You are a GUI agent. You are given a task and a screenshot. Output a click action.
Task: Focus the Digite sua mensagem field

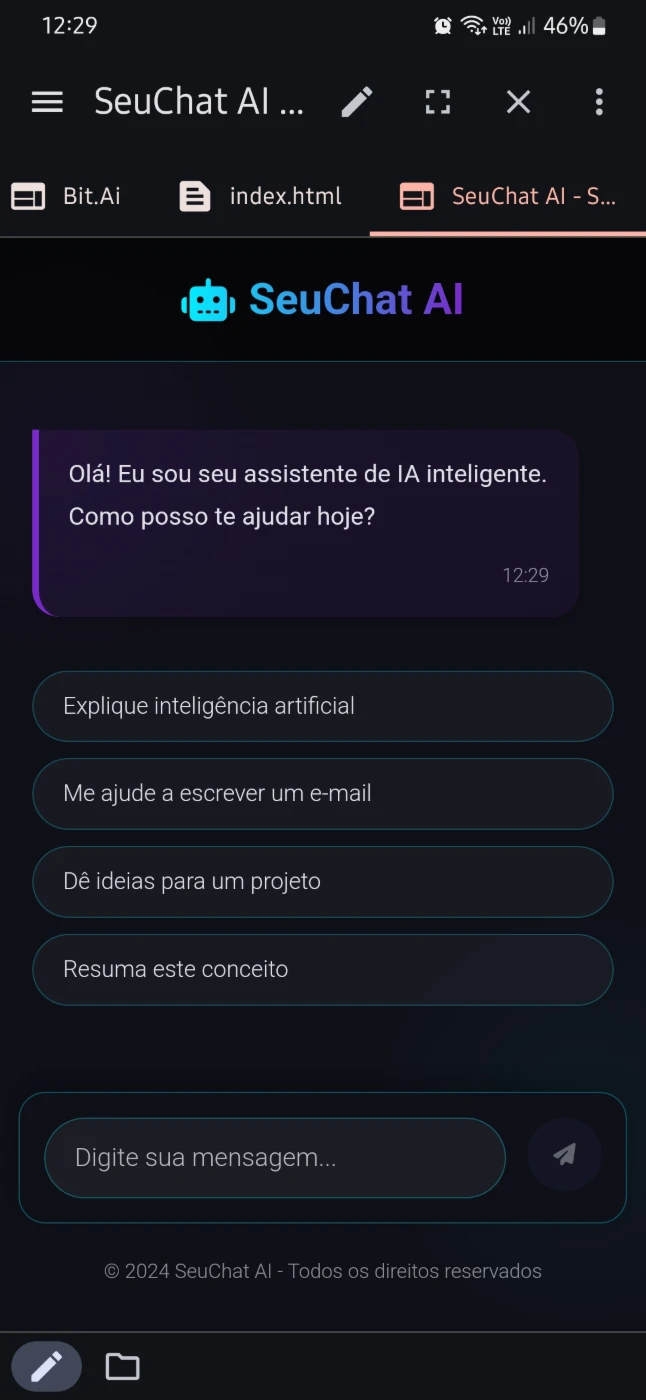[x=275, y=1158]
